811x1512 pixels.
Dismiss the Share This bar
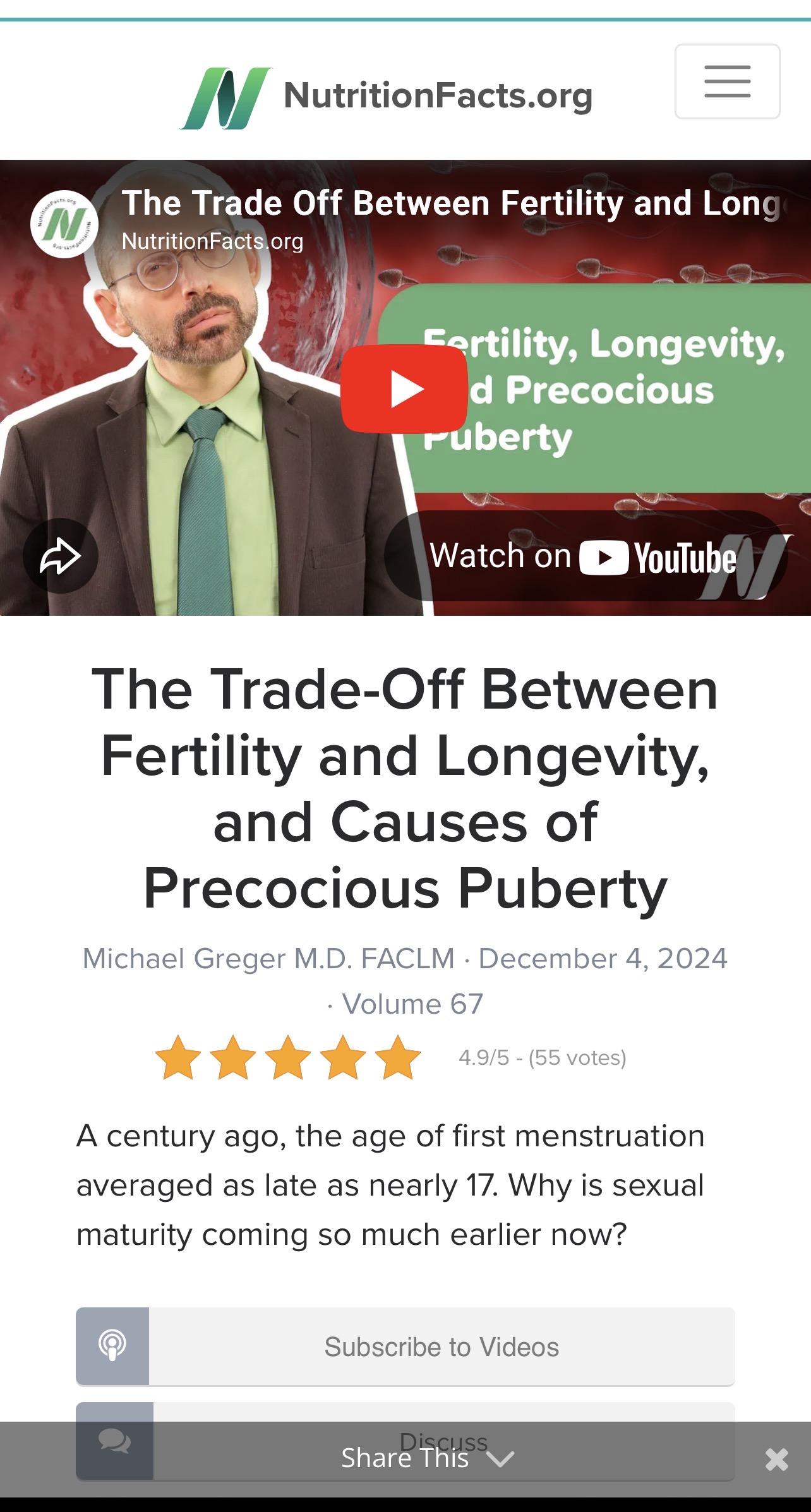[x=776, y=1460]
